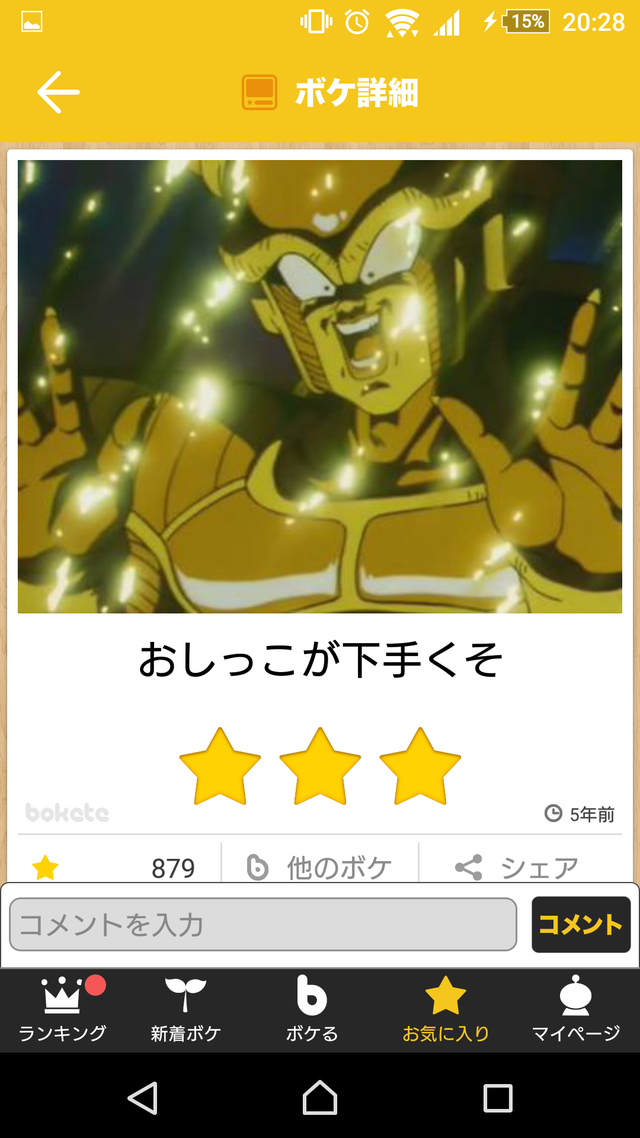The height and width of the screenshot is (1138, 640).
Task: Open the boke image
Action: coord(320,386)
